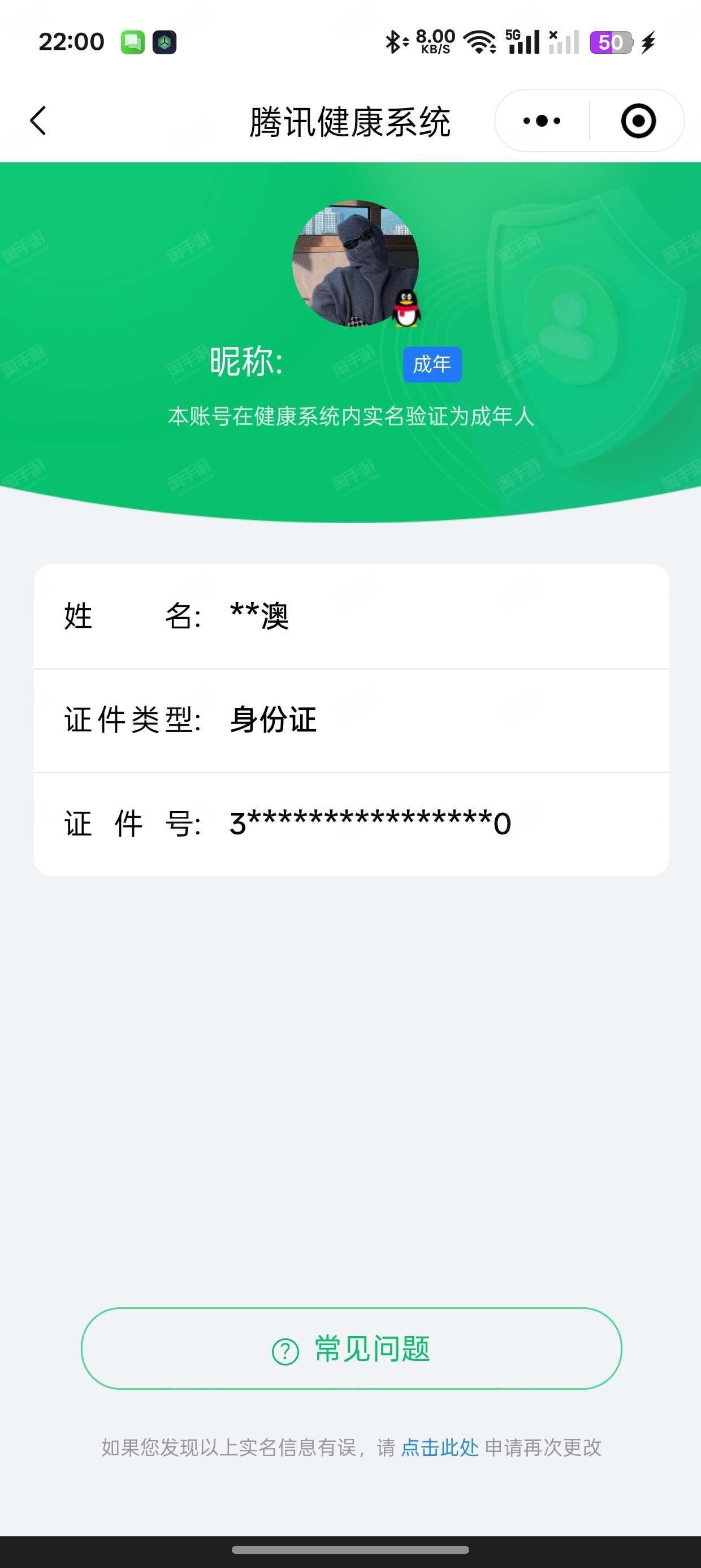Go back using the top-left arrow
The height and width of the screenshot is (1568, 701).
(x=38, y=120)
